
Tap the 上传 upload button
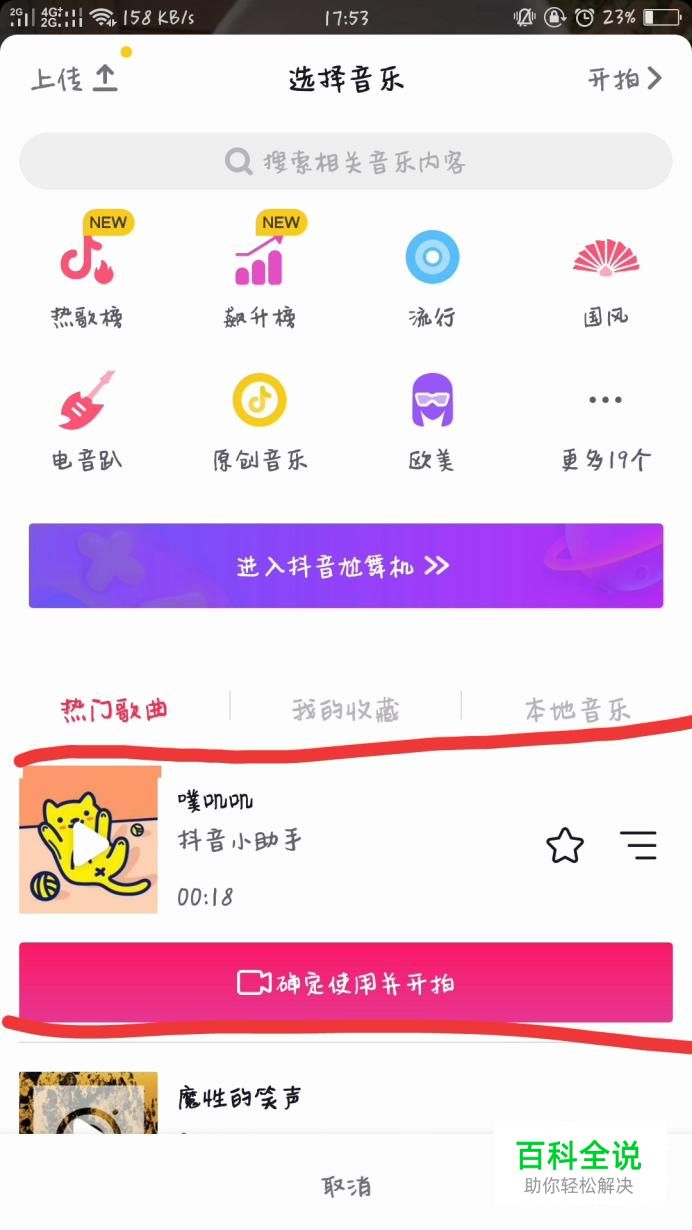tap(74, 79)
